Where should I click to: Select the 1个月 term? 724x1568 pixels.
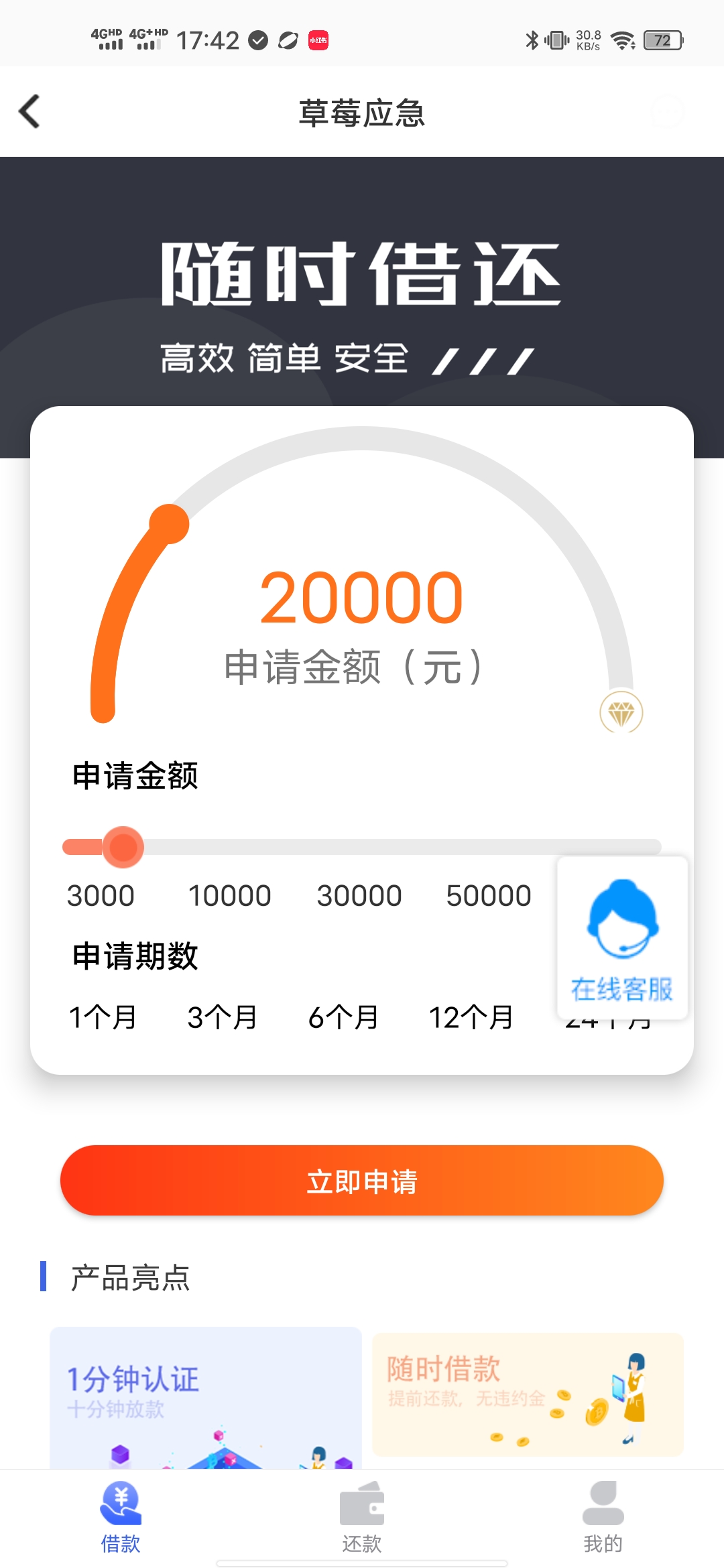[103, 1017]
